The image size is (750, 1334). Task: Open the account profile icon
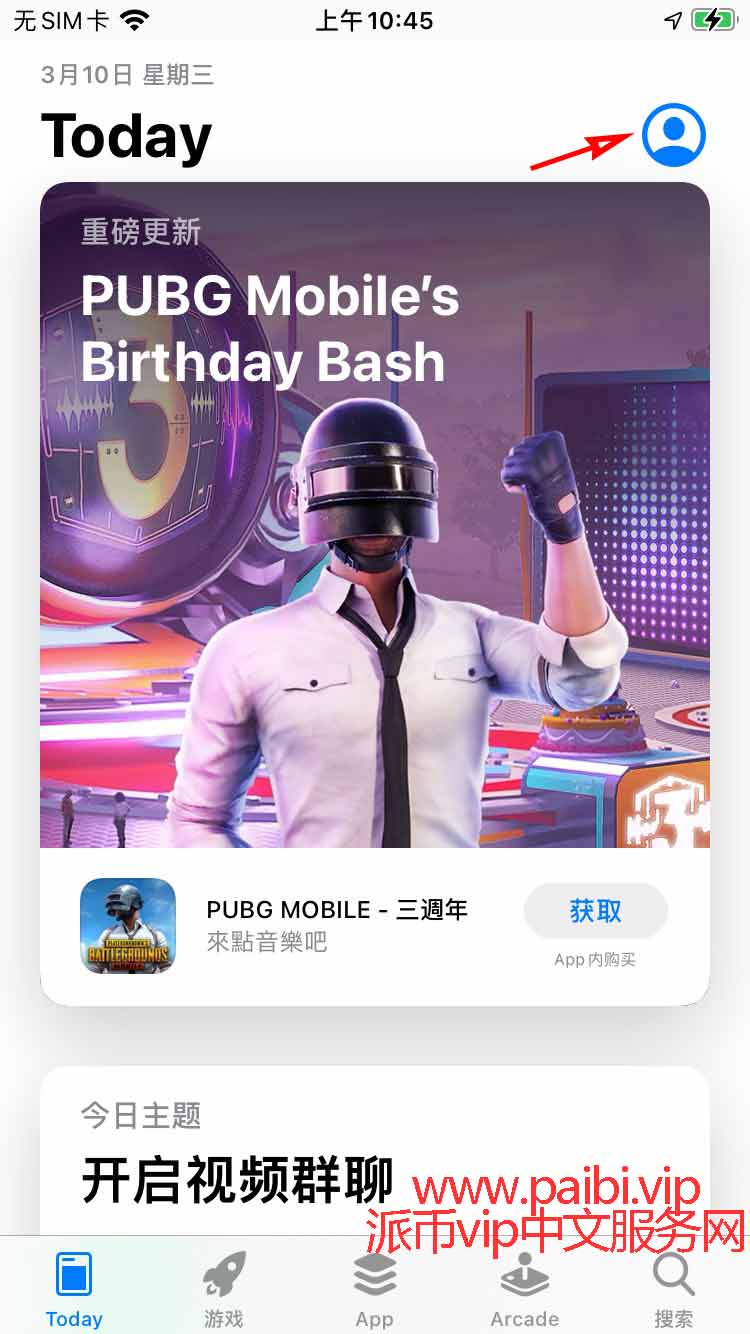(674, 135)
